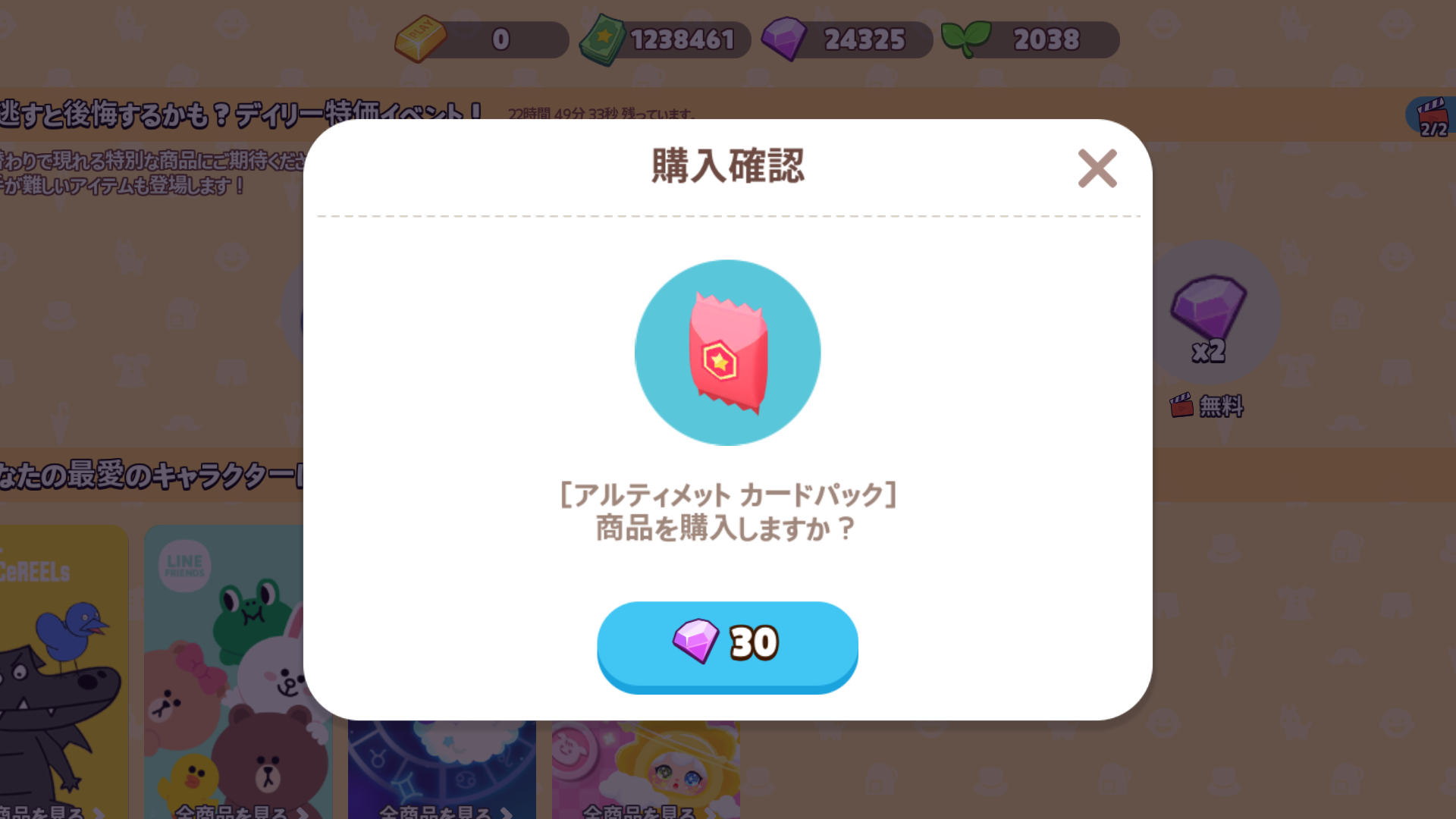Close the purchase confirmation dialog
Screen dimensions: 1456x819
(1097, 168)
